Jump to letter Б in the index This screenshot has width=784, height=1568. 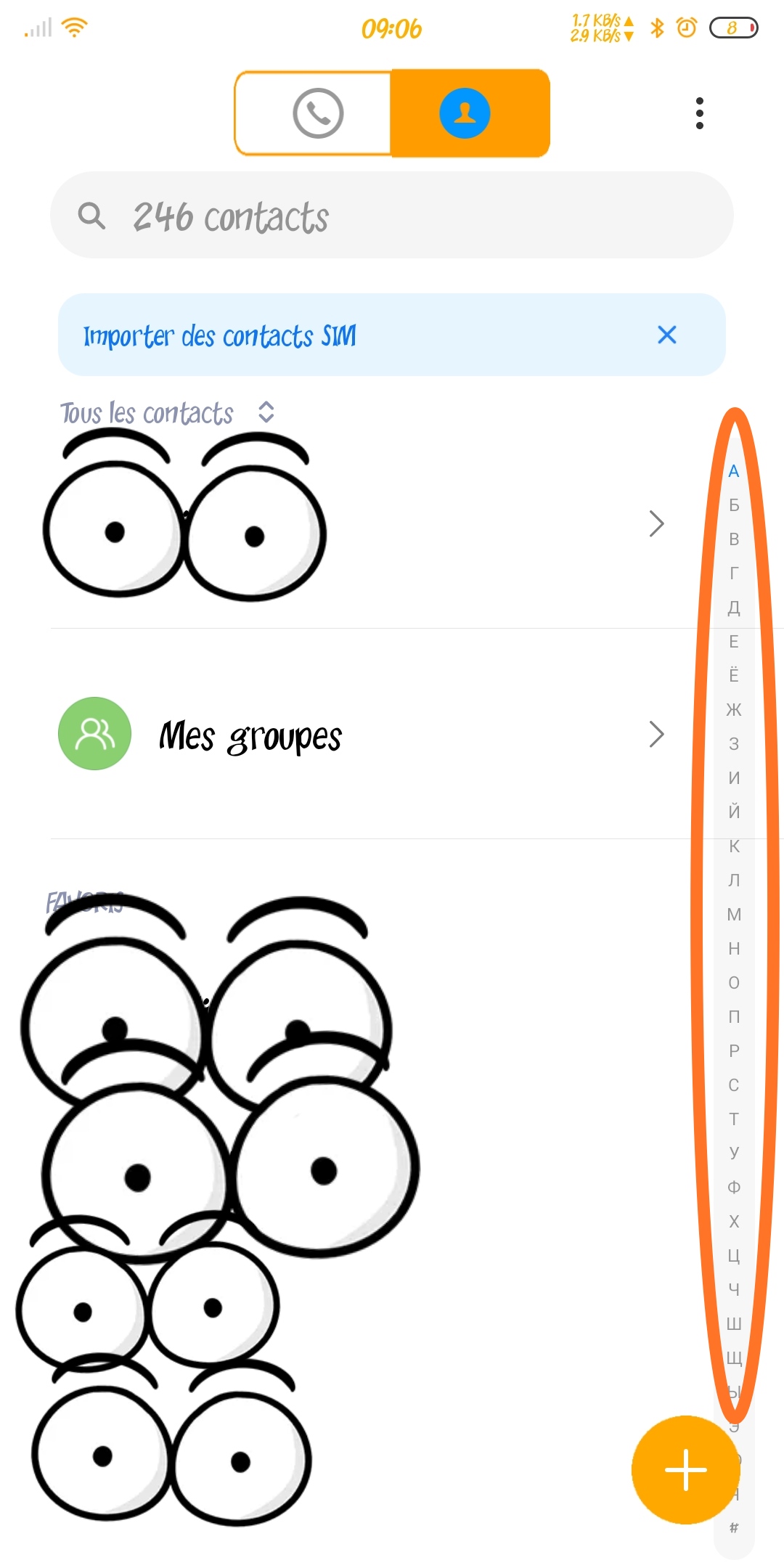click(734, 505)
